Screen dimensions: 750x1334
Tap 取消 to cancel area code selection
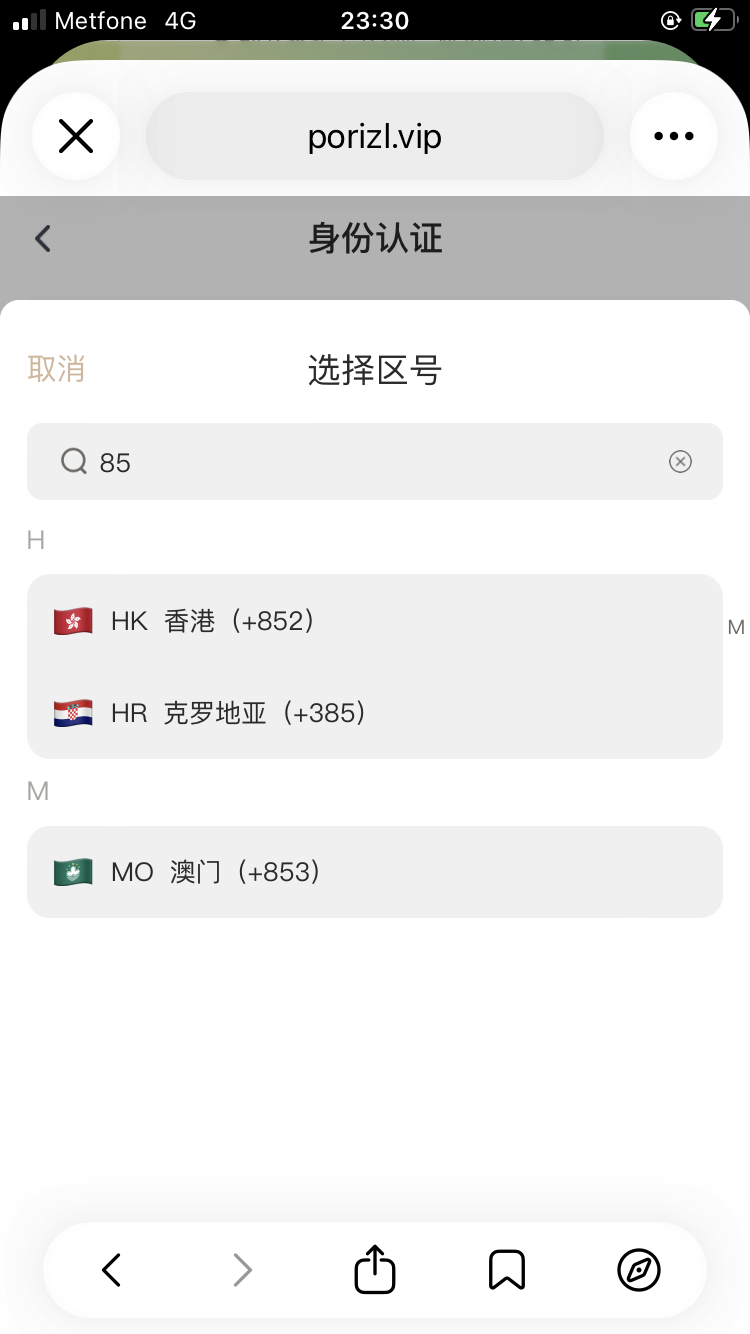pos(56,369)
